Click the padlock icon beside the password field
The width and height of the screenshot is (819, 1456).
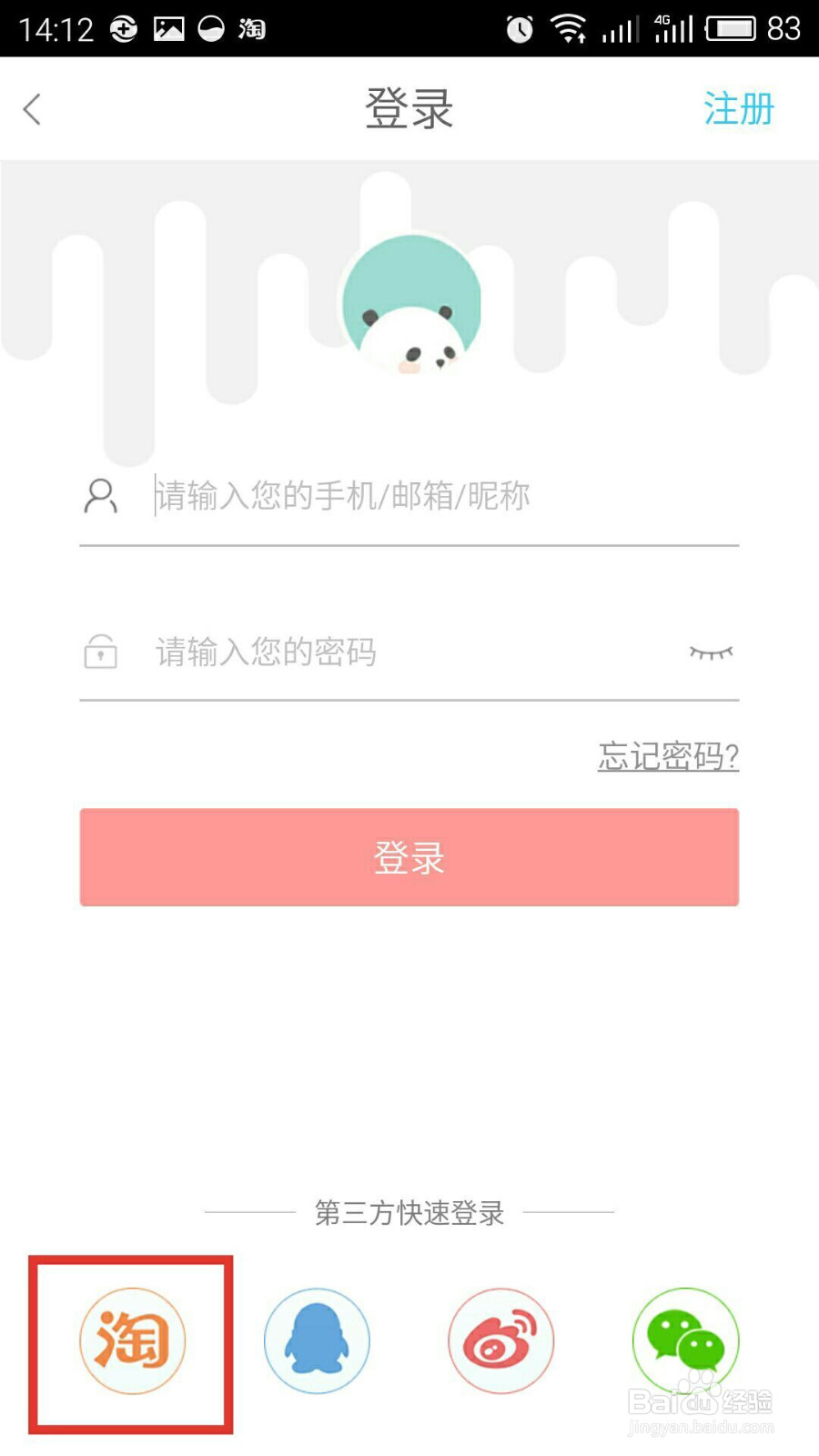100,652
